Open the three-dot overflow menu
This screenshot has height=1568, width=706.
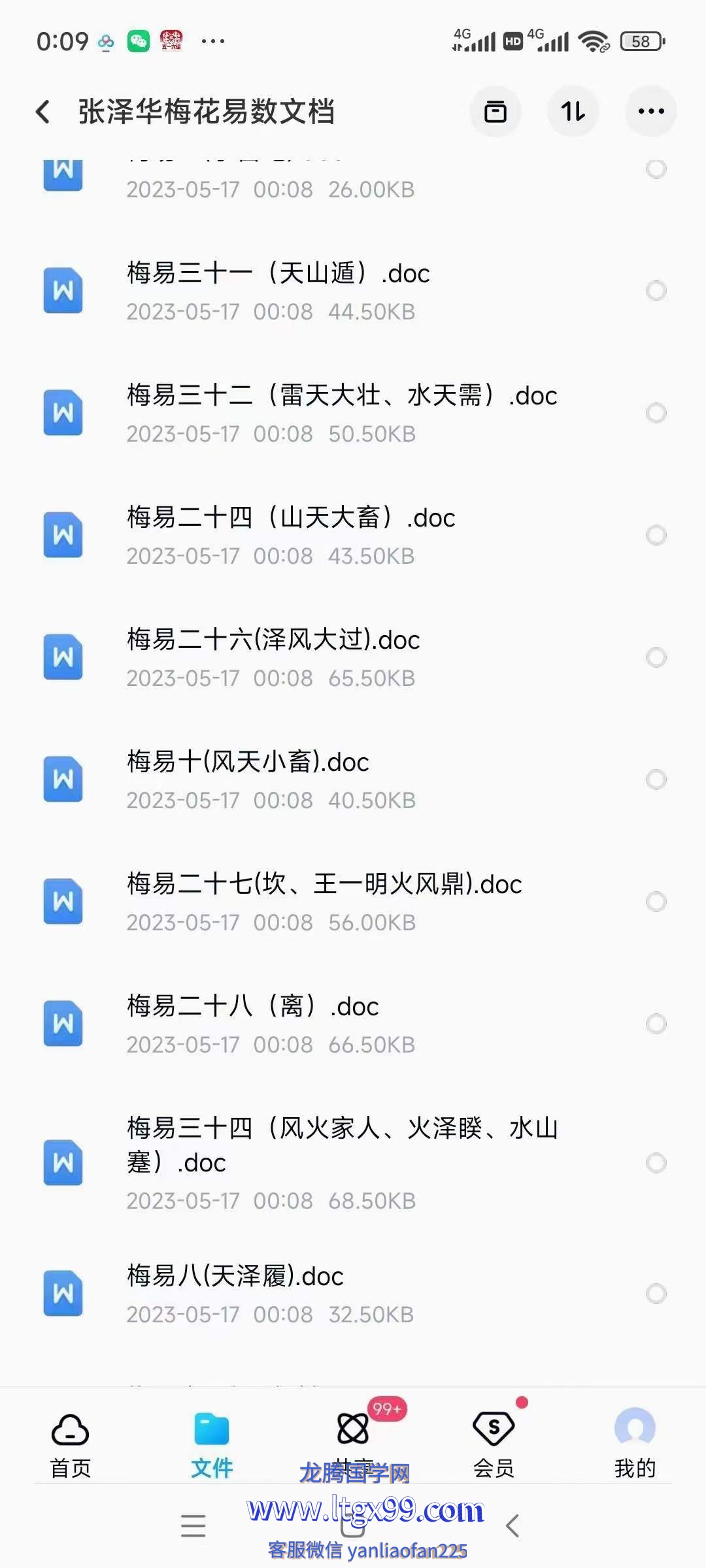click(651, 112)
